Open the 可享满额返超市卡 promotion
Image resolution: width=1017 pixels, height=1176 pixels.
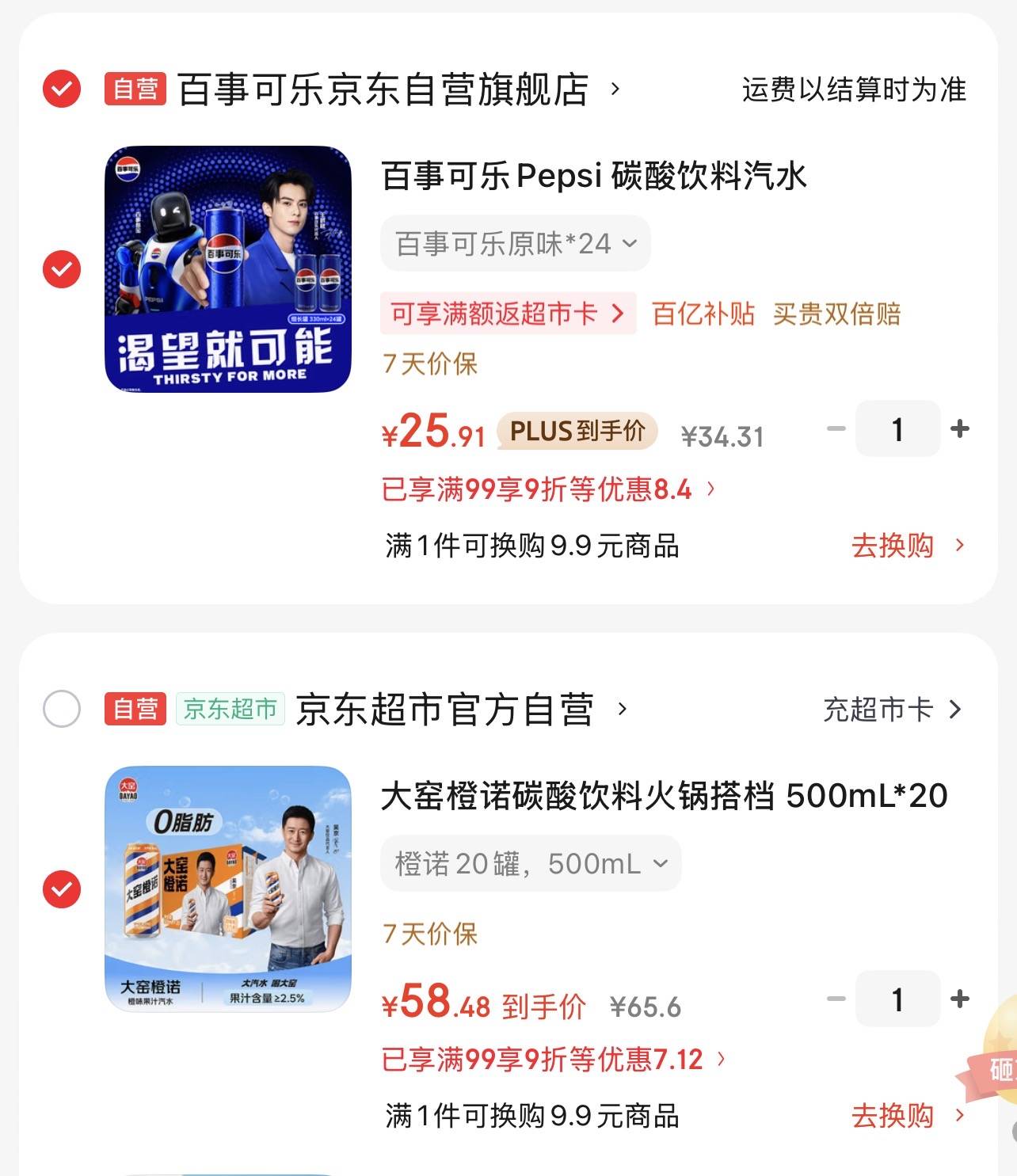[508, 314]
